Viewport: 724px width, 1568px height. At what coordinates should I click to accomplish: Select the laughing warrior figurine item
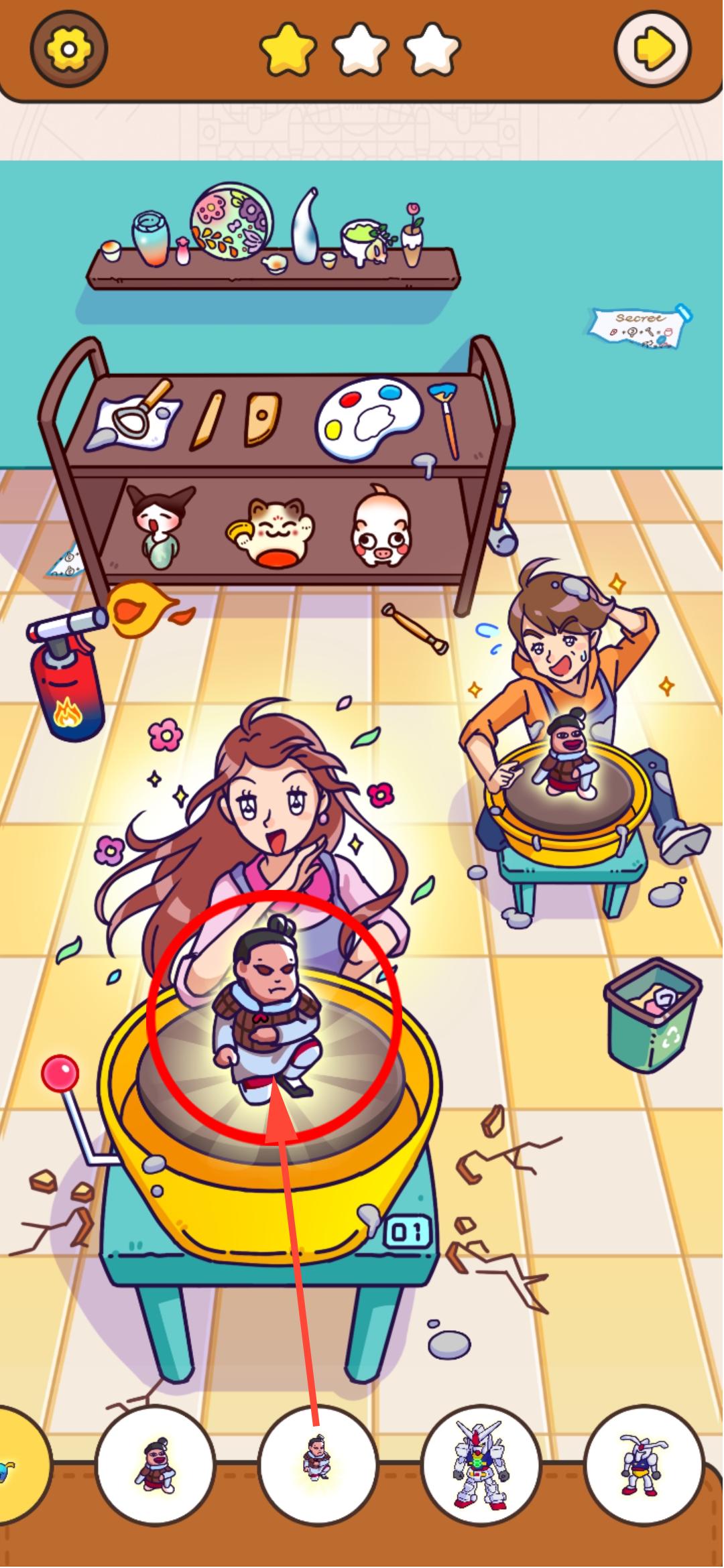click(156, 1465)
